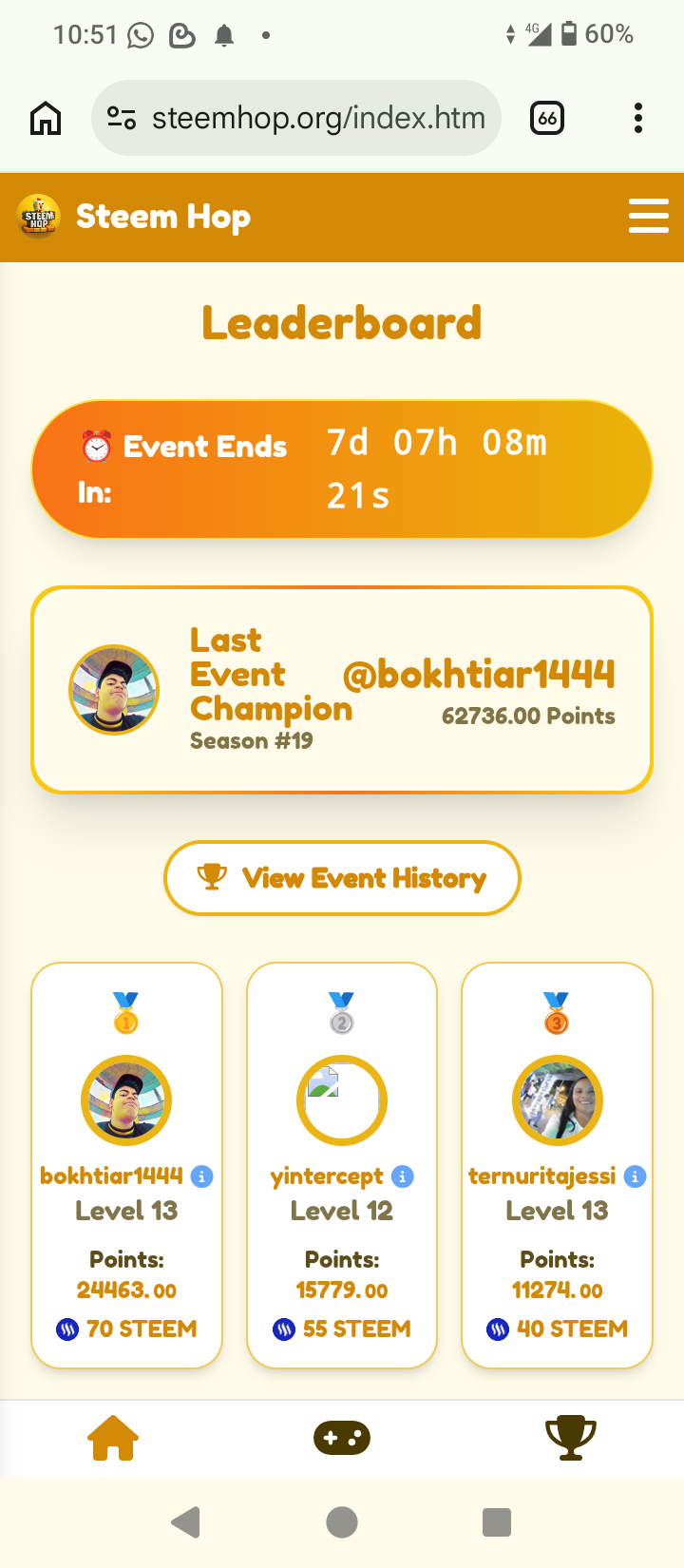The image size is (684, 1568).
Task: Go to the home tab in bottom bar
Action: click(x=113, y=1438)
